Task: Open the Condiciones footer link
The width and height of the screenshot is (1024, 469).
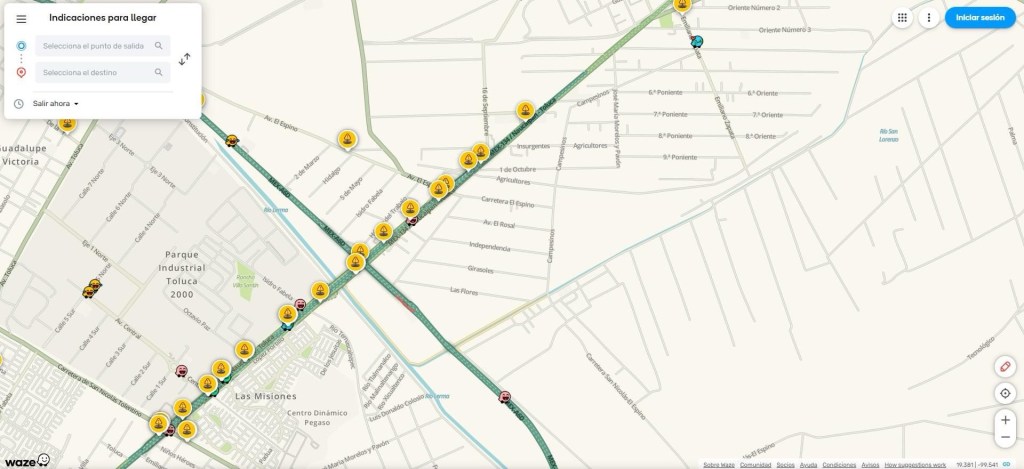Action: coord(839,465)
